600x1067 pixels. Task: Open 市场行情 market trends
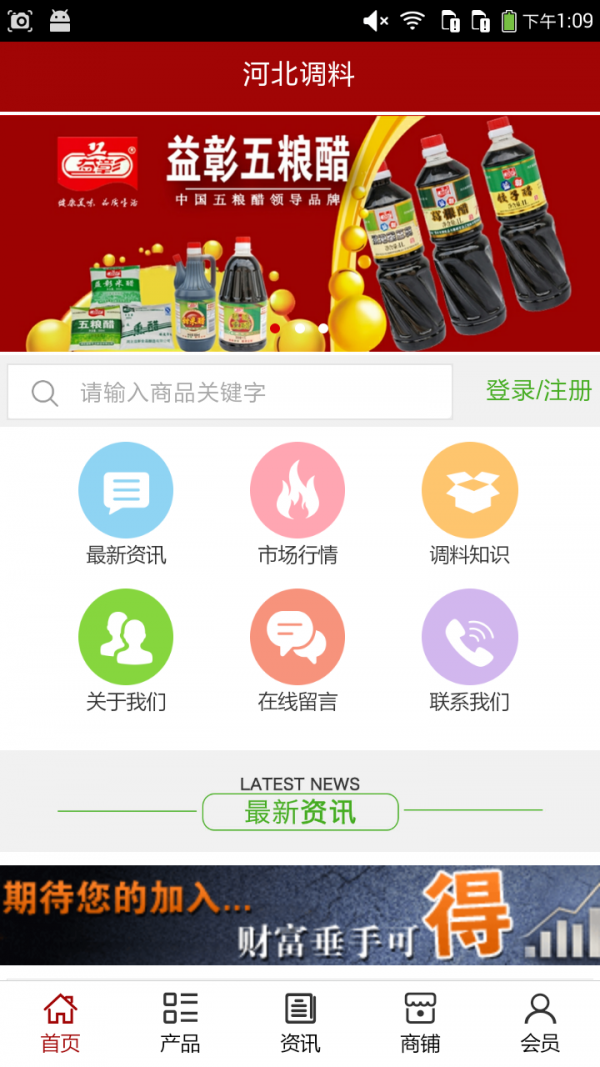(x=297, y=503)
